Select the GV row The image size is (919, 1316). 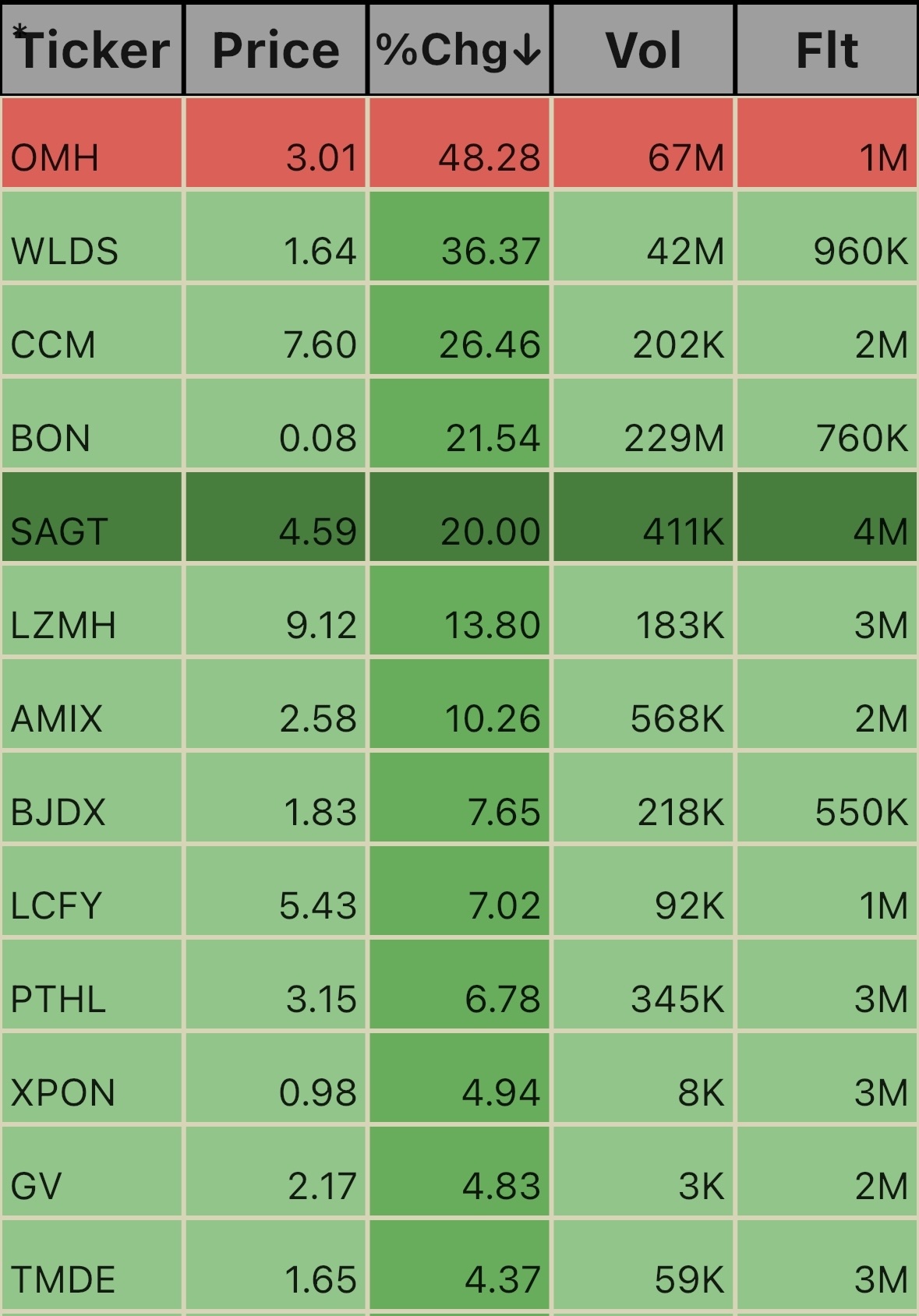(x=37, y=1186)
